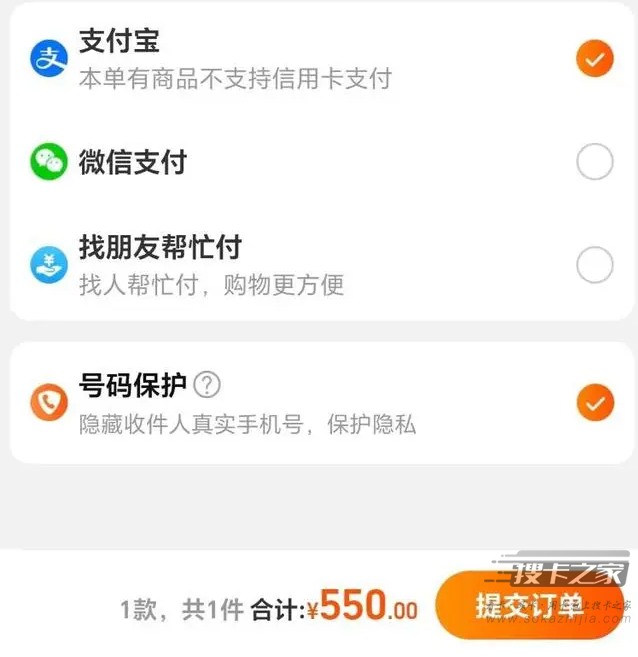The width and height of the screenshot is (638, 657).
Task: Toggle the 号码保护 checkbox
Action: [594, 403]
